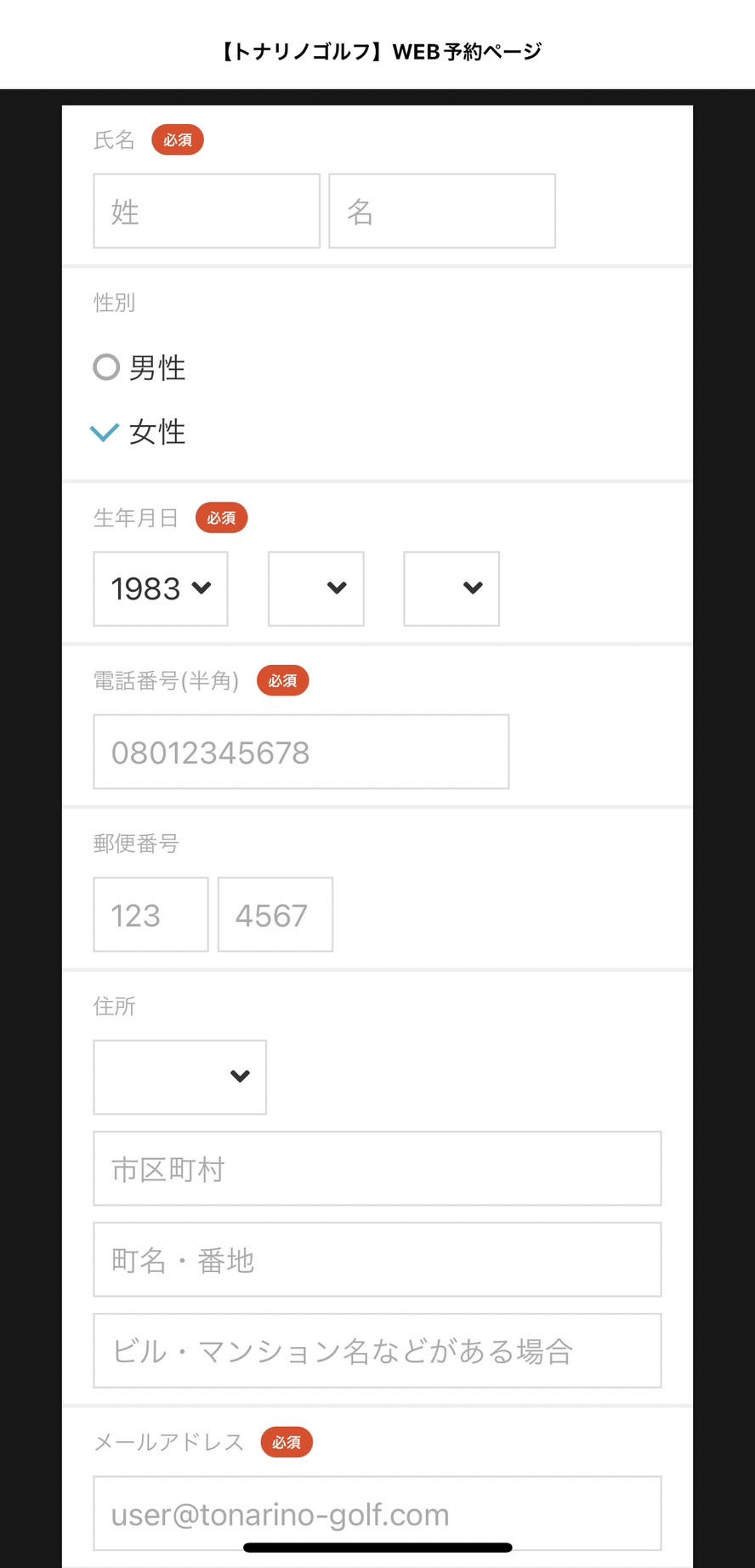
Task: Open the prefecture dropdown under 住所
Action: (179, 1077)
